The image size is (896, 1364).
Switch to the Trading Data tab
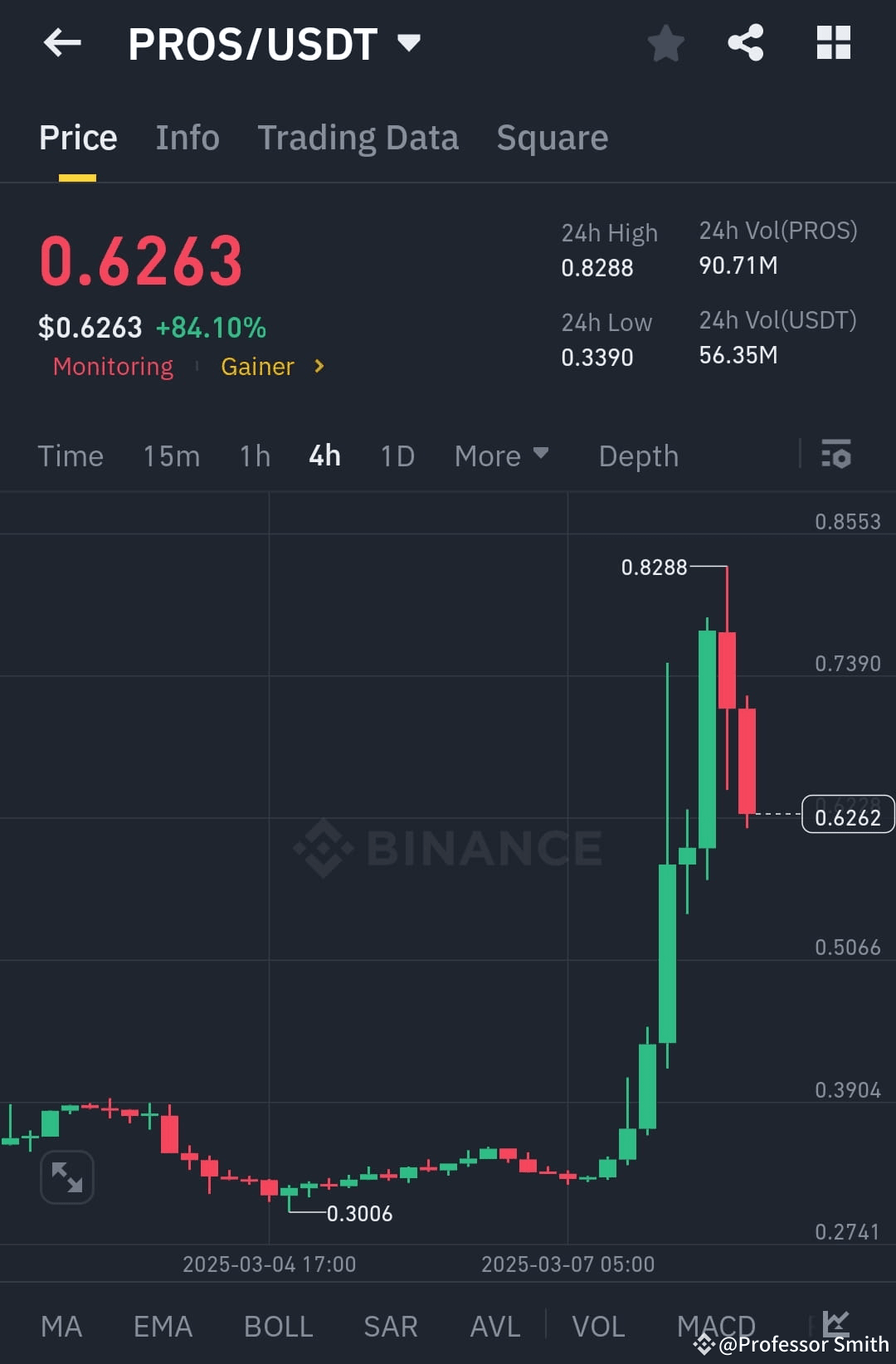[x=358, y=137]
